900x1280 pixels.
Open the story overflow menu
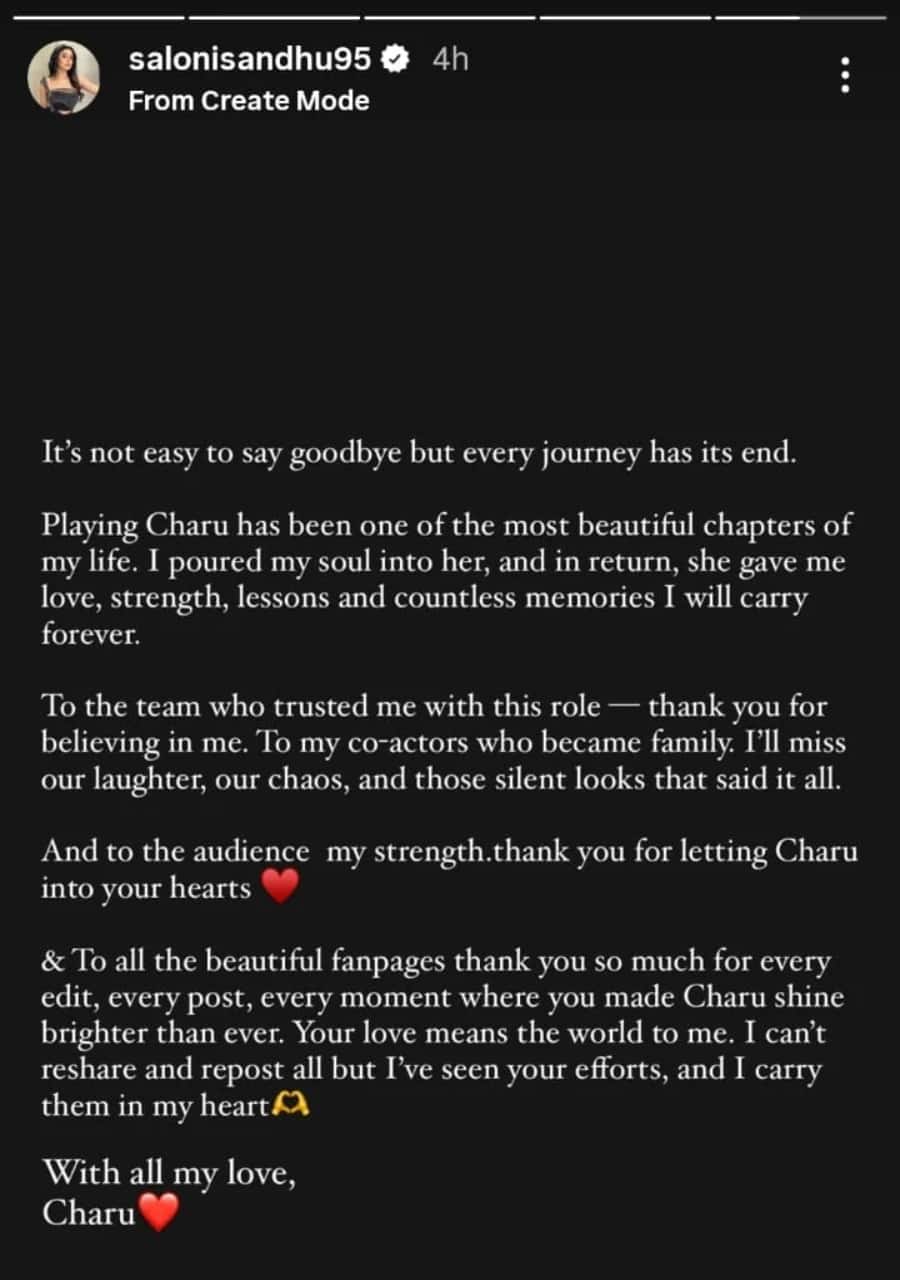pos(845,76)
